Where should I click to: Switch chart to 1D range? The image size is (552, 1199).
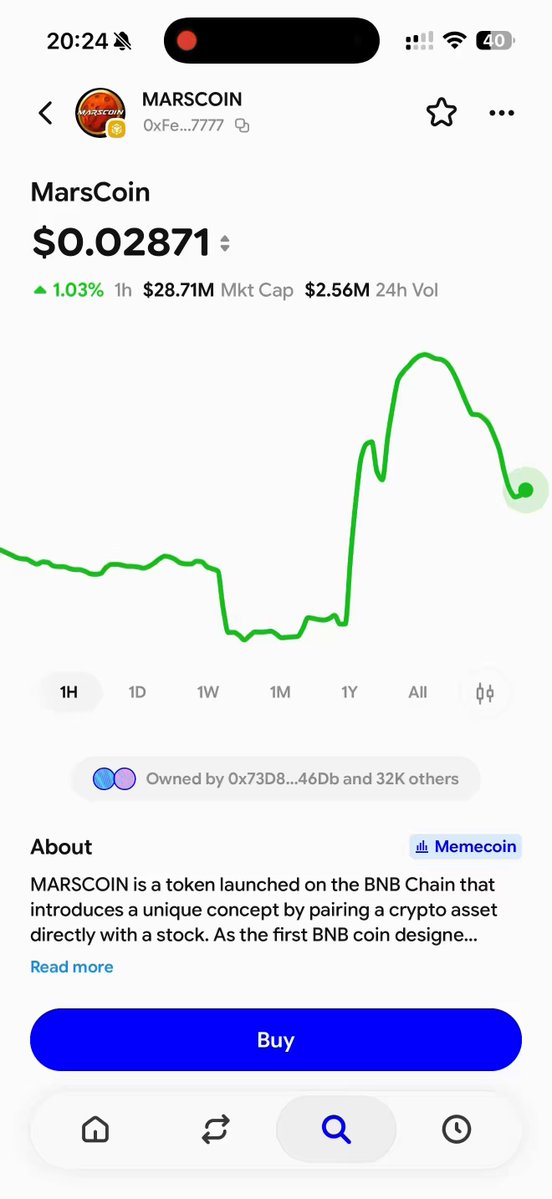(x=137, y=692)
